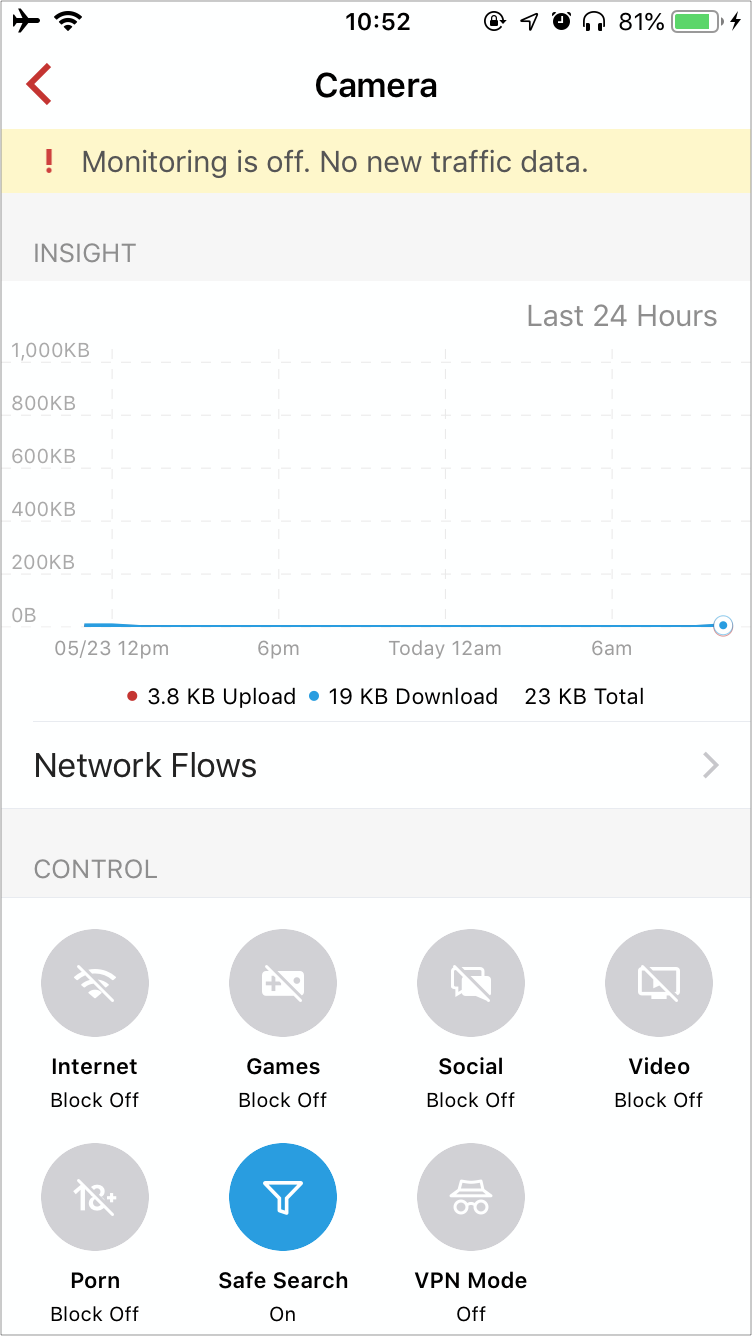
Task: Switch on the Porn block
Action: (95, 1198)
